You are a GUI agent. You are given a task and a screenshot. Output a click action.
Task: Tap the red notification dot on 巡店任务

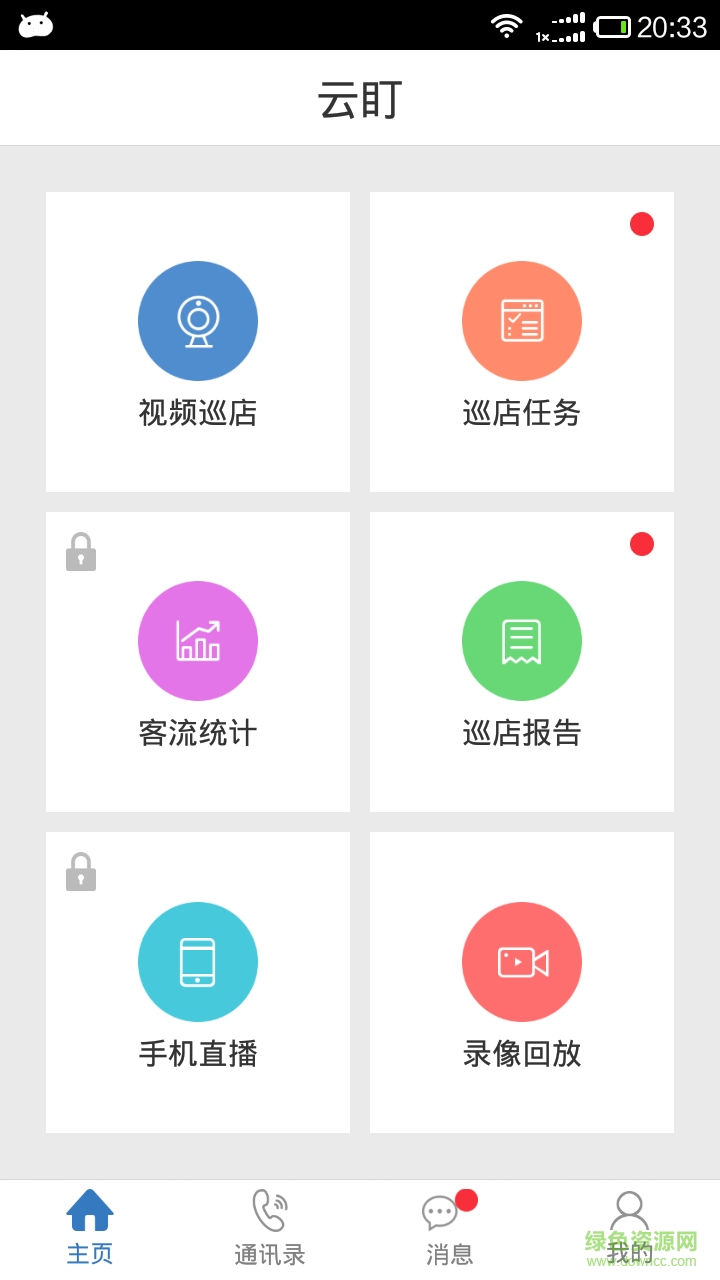tap(641, 223)
